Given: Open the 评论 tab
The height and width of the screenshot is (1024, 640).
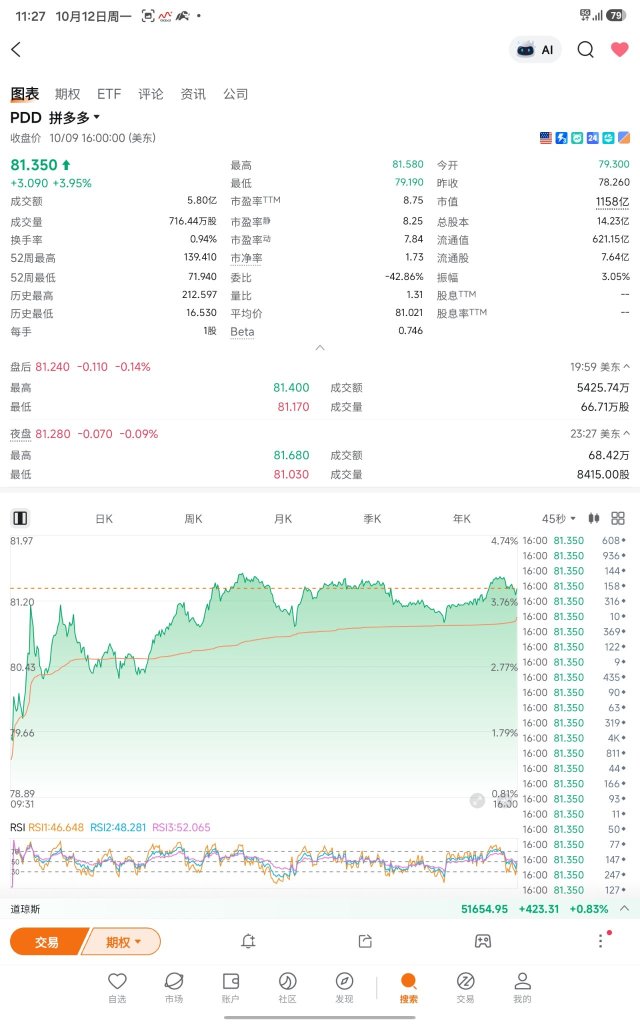Looking at the screenshot, I should click(151, 94).
